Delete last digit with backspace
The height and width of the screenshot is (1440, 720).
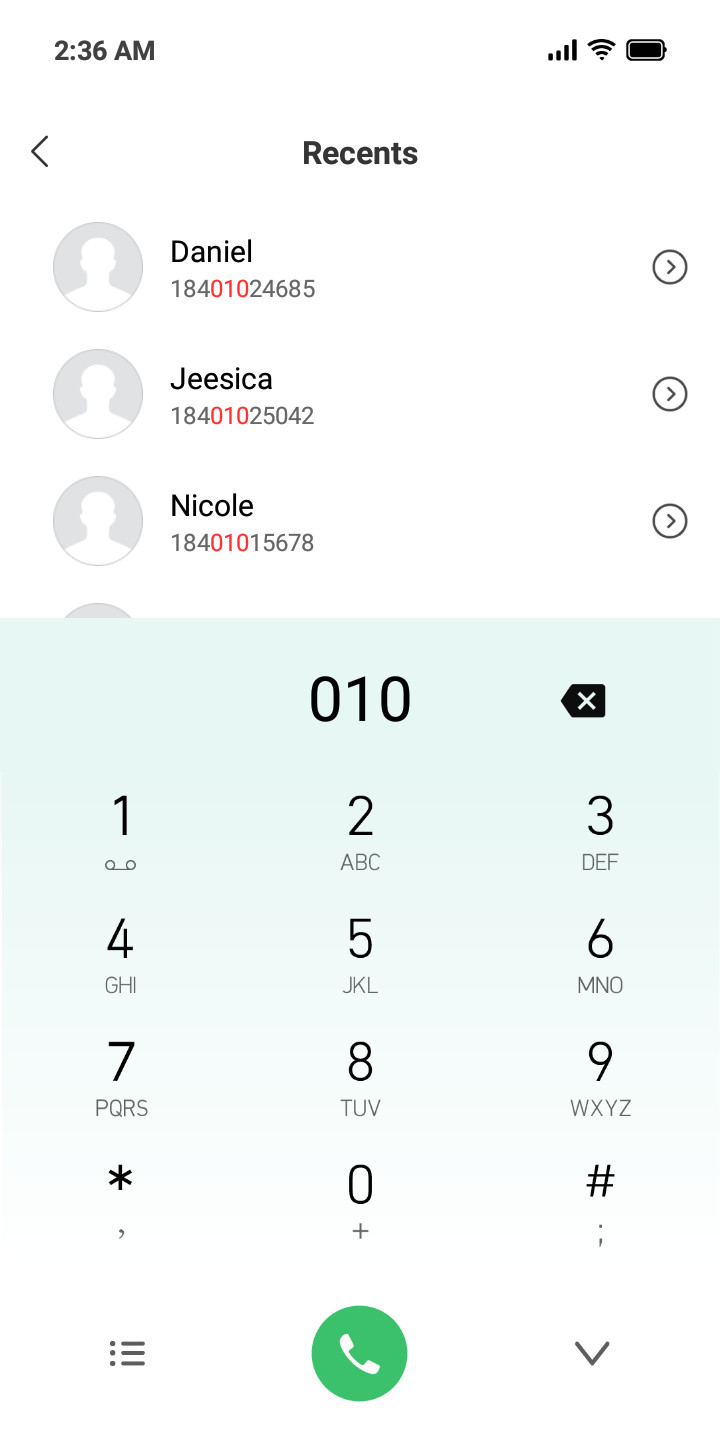584,701
